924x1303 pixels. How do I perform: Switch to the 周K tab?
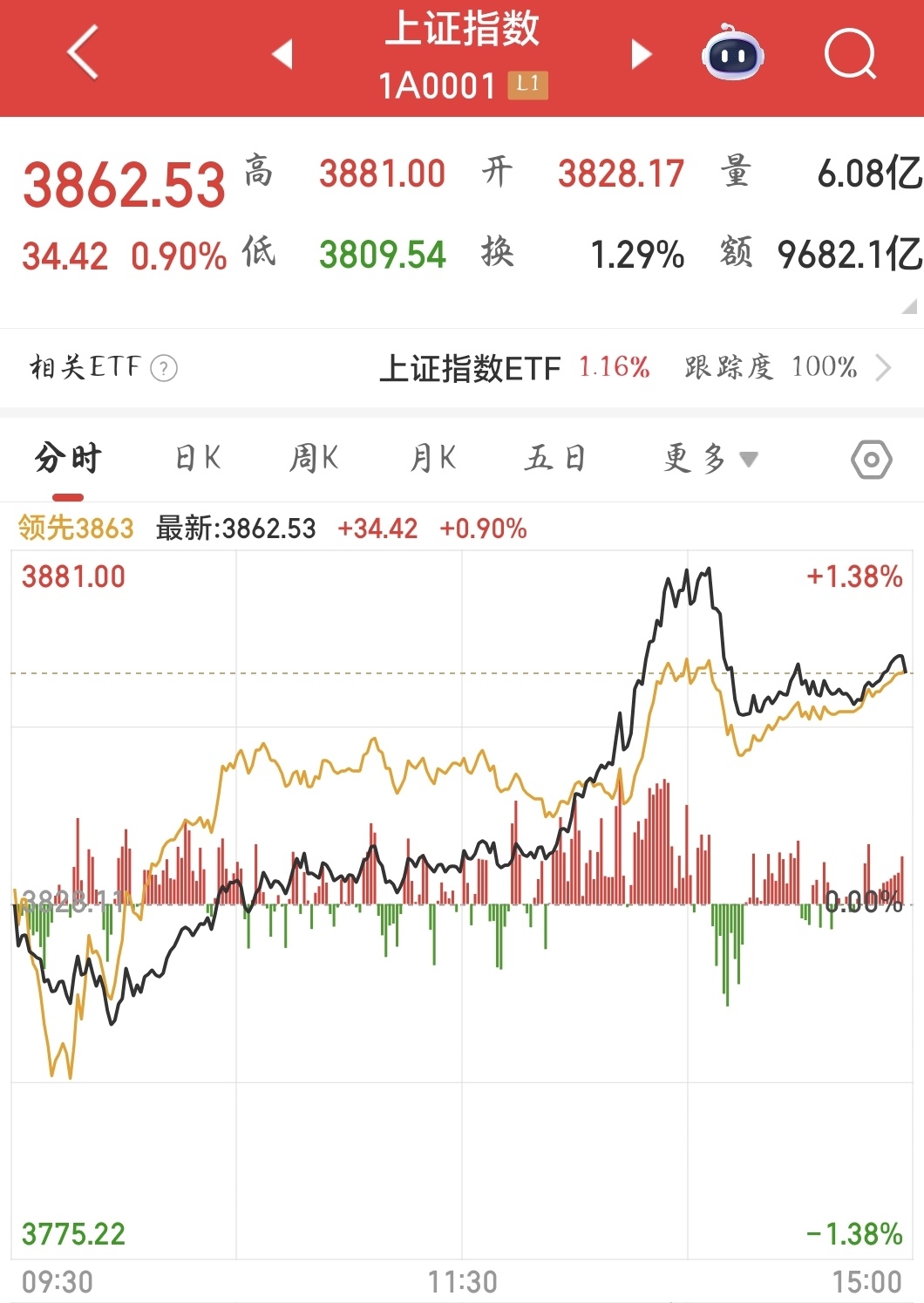pos(314,458)
